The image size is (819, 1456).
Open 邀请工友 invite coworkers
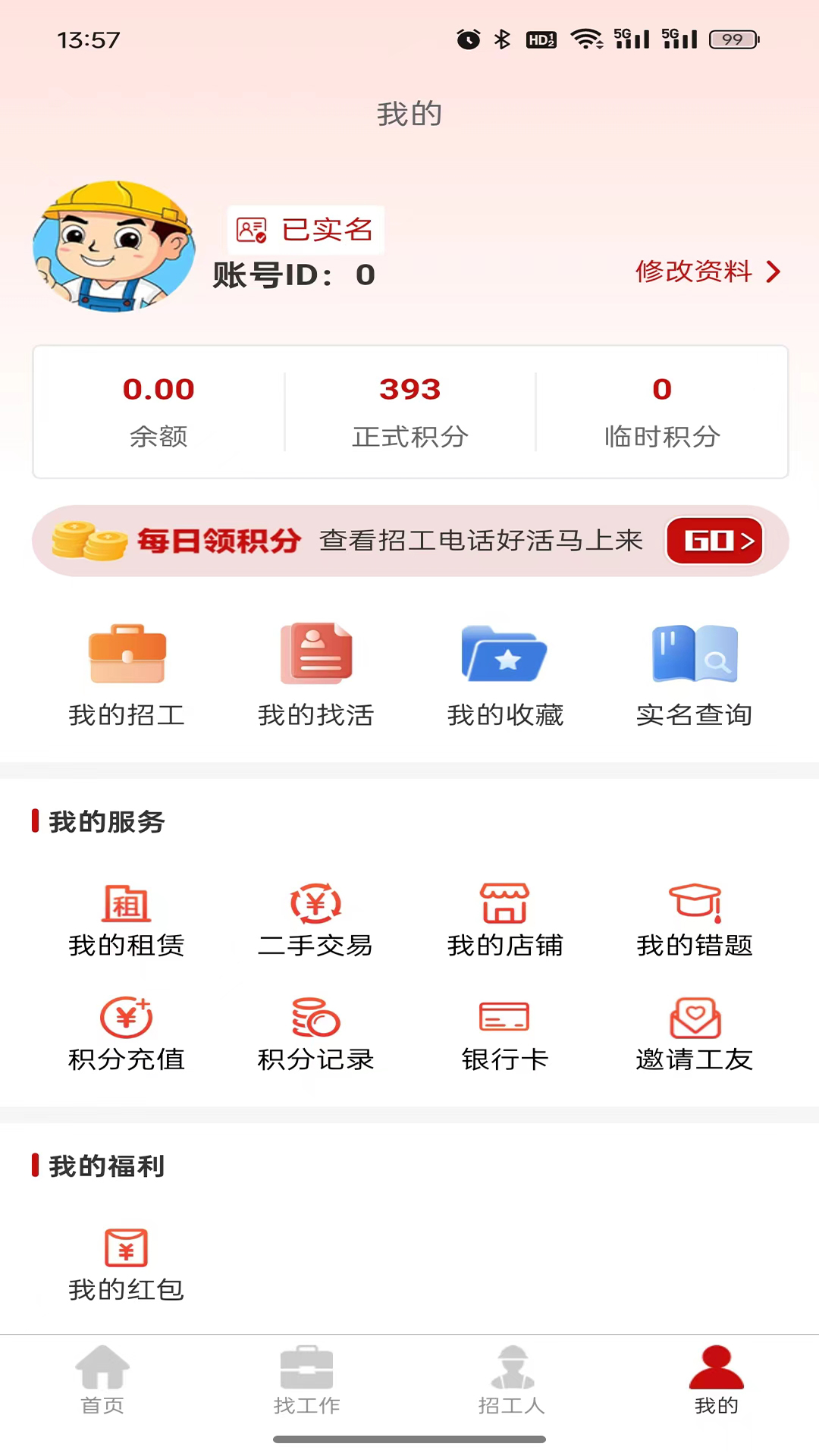pyautogui.click(x=694, y=1035)
